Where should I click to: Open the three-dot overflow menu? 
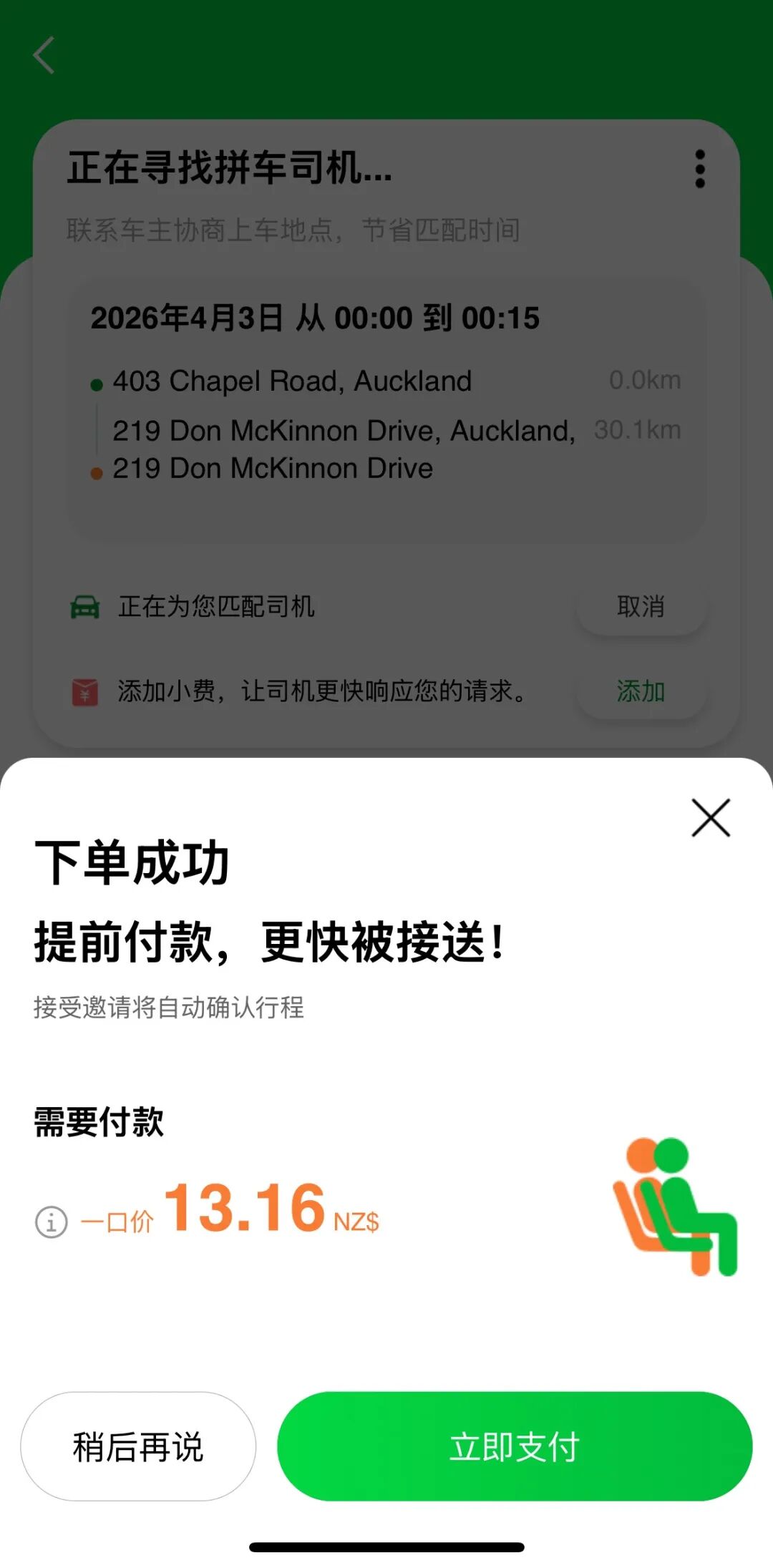coord(699,170)
